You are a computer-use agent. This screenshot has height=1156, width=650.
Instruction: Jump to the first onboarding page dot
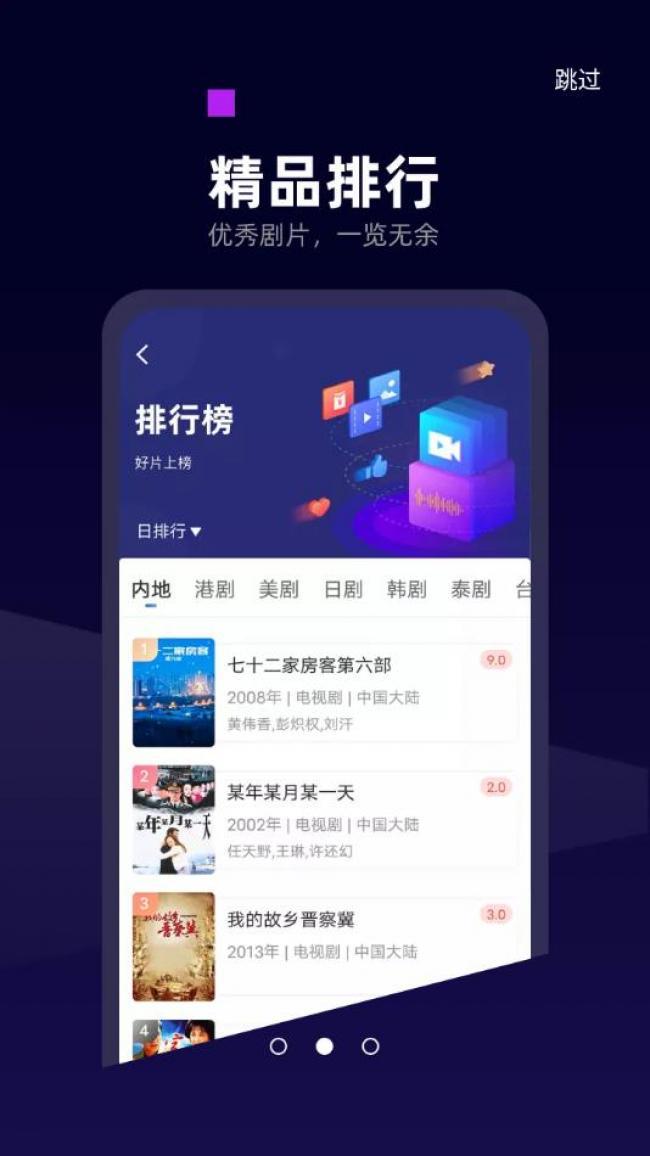tap(279, 1046)
